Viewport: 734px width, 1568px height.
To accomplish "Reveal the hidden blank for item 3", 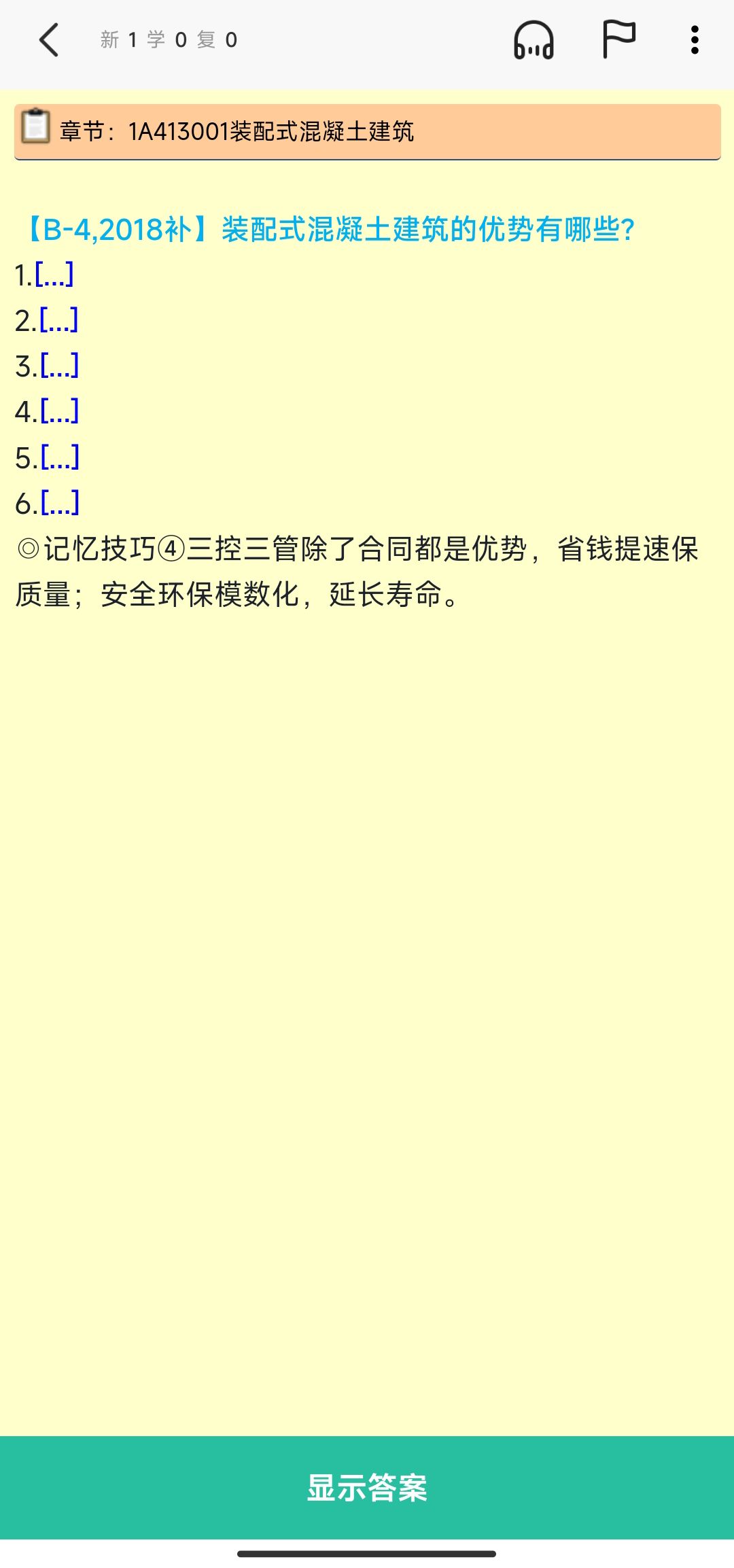I will 60,366.
